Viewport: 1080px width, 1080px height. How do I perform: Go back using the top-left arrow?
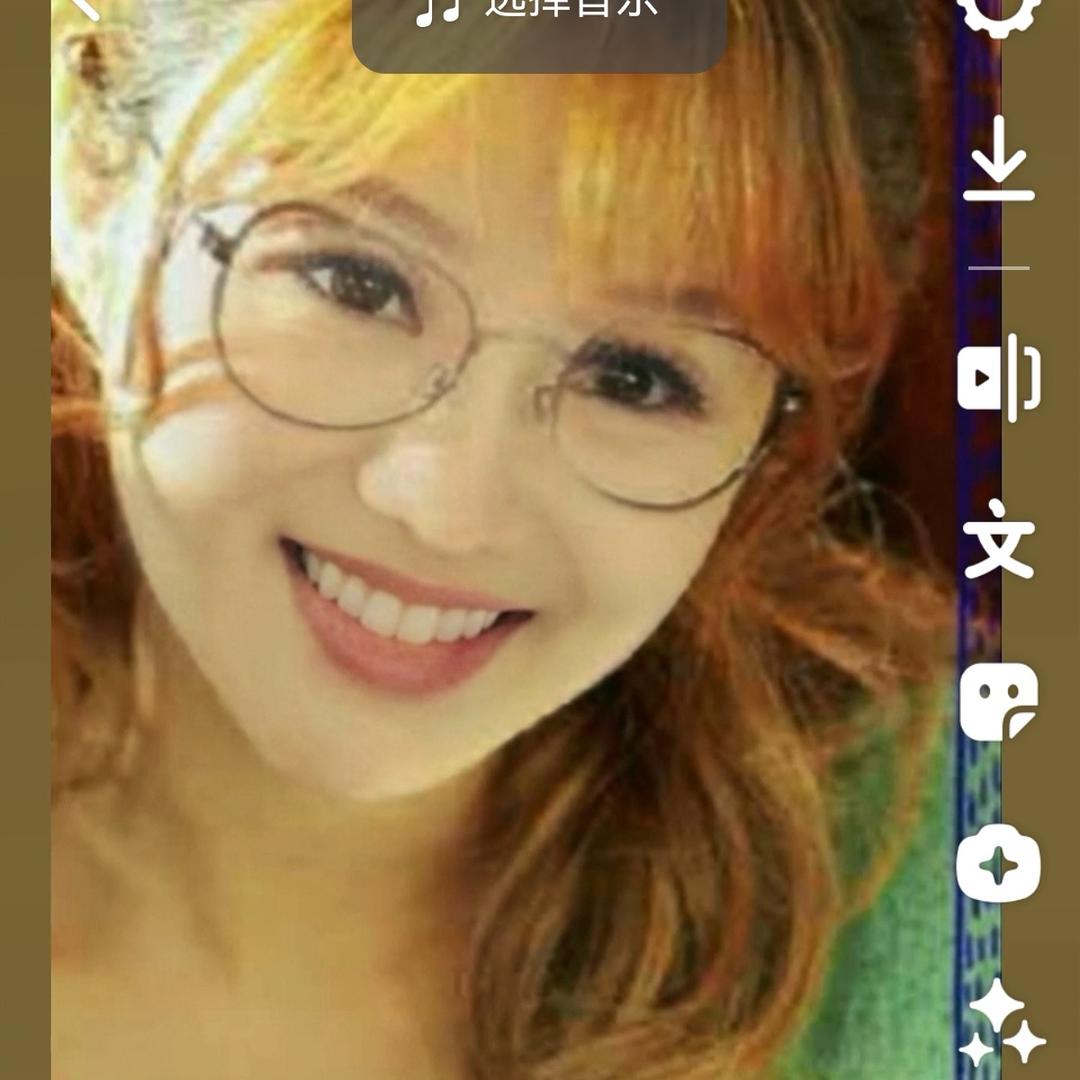(x=86, y=8)
